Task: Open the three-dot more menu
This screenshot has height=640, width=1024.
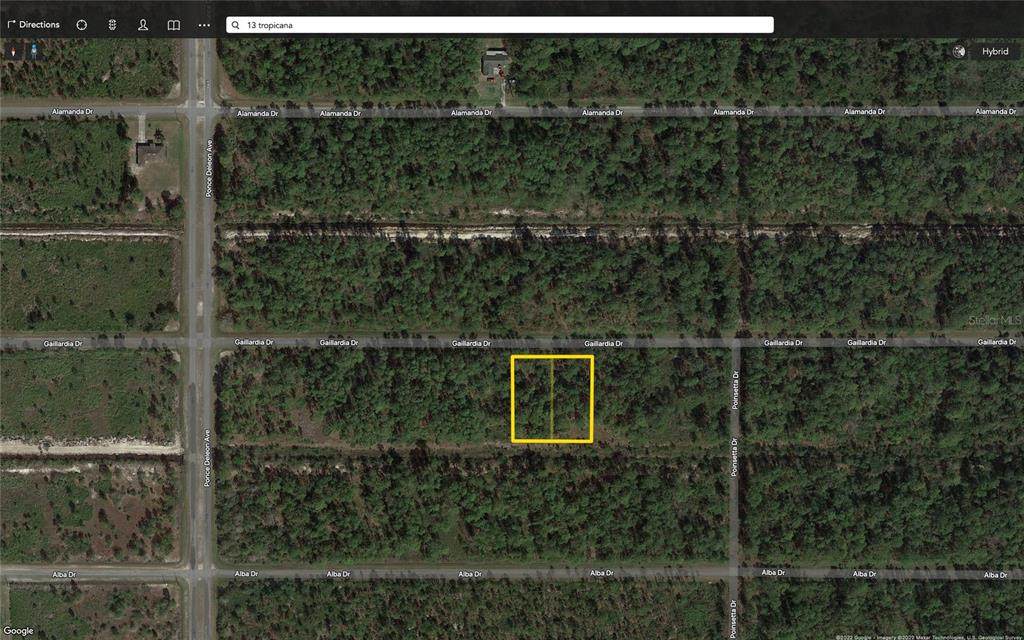Action: tap(204, 24)
